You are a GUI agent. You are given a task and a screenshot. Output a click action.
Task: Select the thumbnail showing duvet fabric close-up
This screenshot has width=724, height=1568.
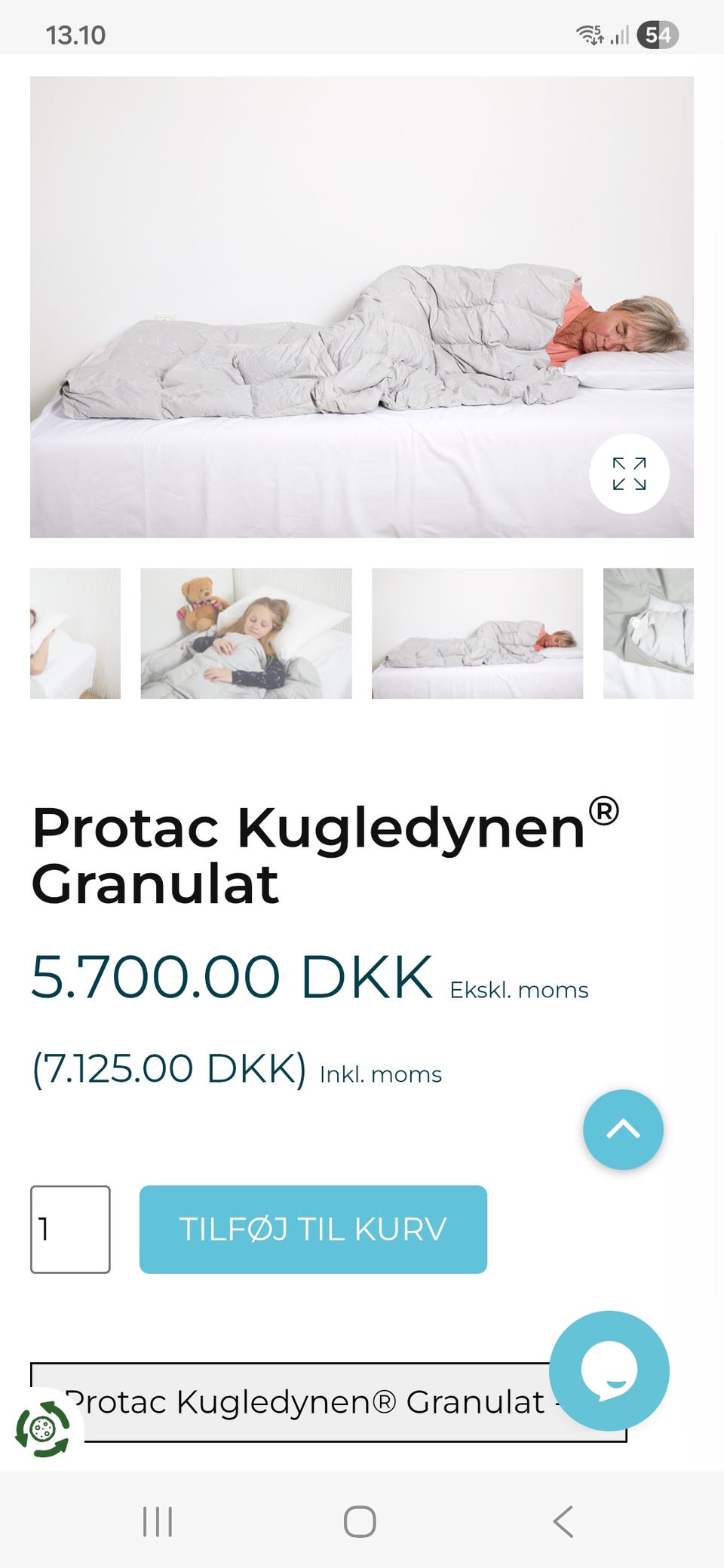pyautogui.click(x=649, y=633)
